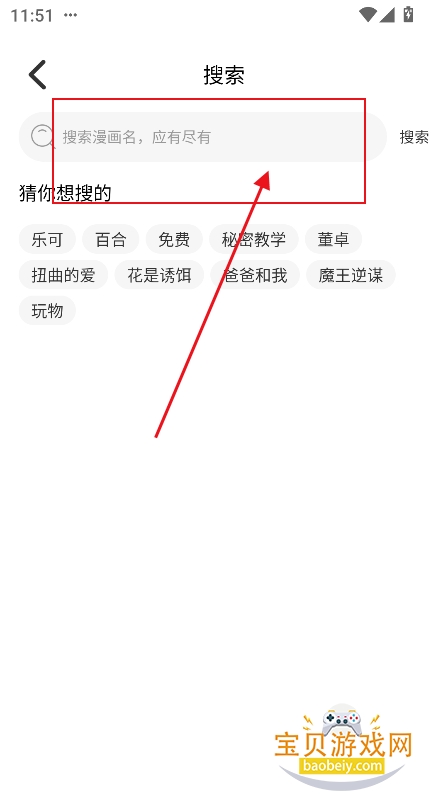Search for 秘密教学 via its chip
The image size is (448, 796).
point(253,239)
